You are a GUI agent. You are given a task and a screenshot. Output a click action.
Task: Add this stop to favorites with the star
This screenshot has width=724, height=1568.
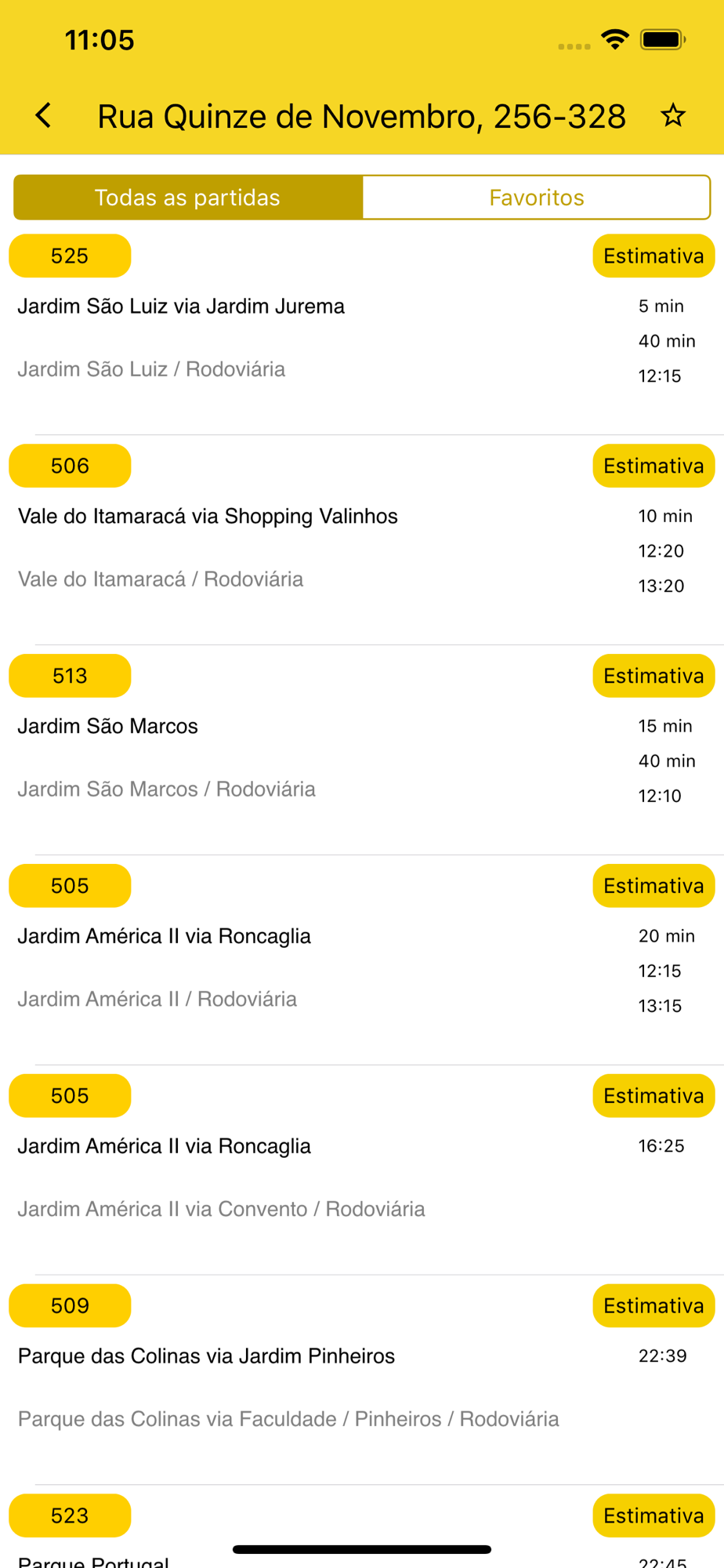point(672,116)
